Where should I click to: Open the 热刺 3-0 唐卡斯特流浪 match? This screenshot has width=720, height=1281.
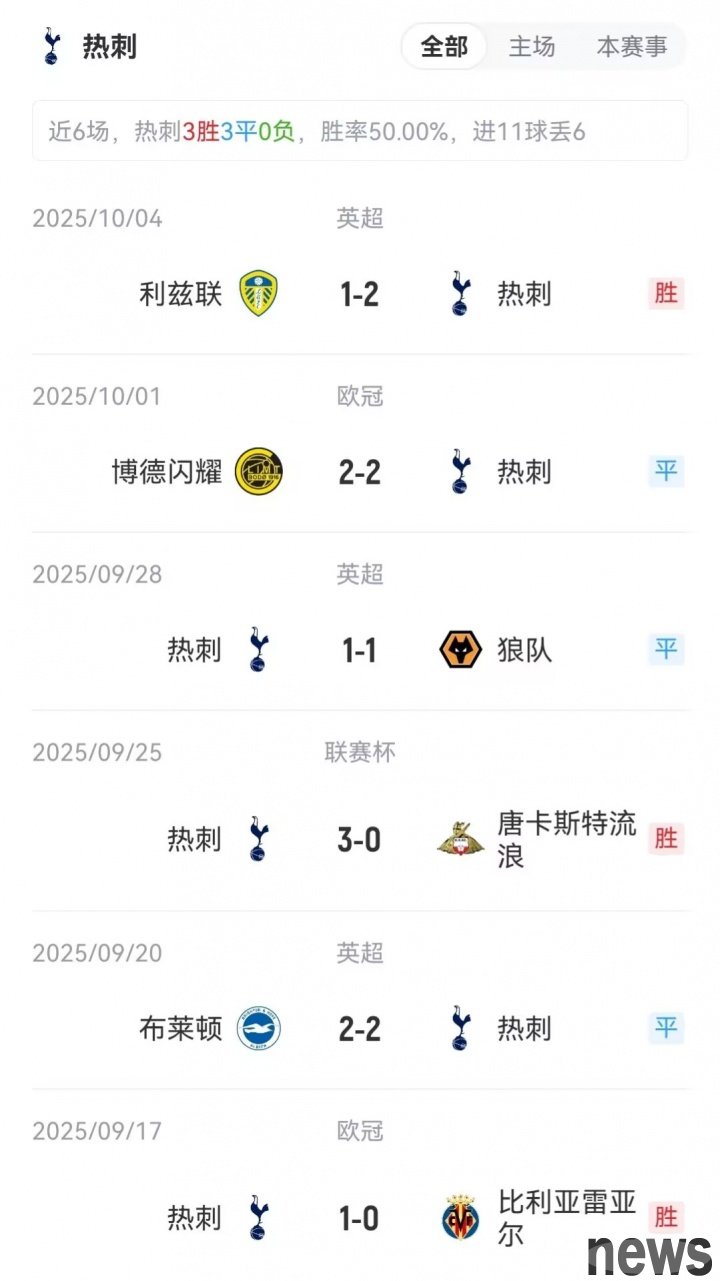tap(359, 839)
